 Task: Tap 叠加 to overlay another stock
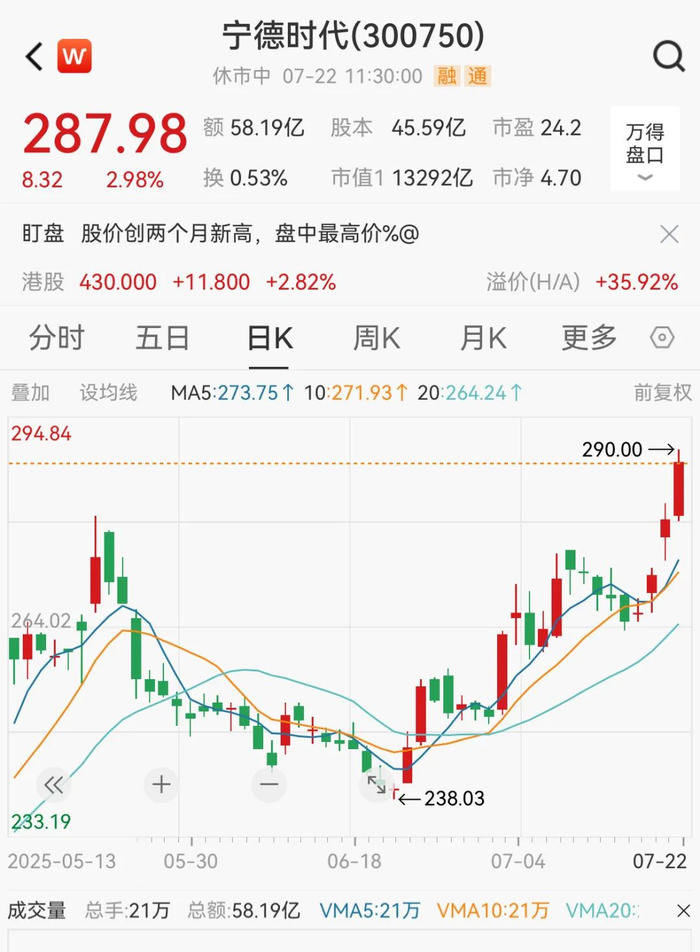(x=30, y=393)
